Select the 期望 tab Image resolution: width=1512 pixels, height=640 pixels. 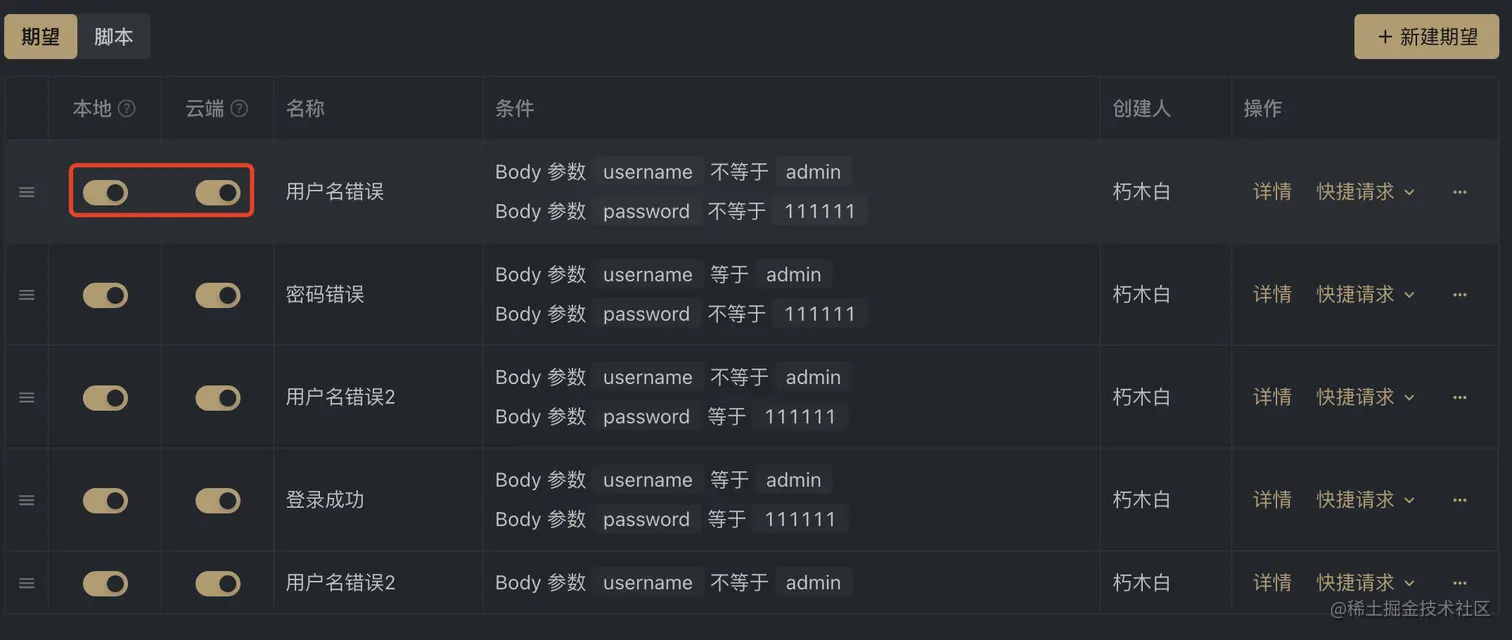(x=40, y=37)
